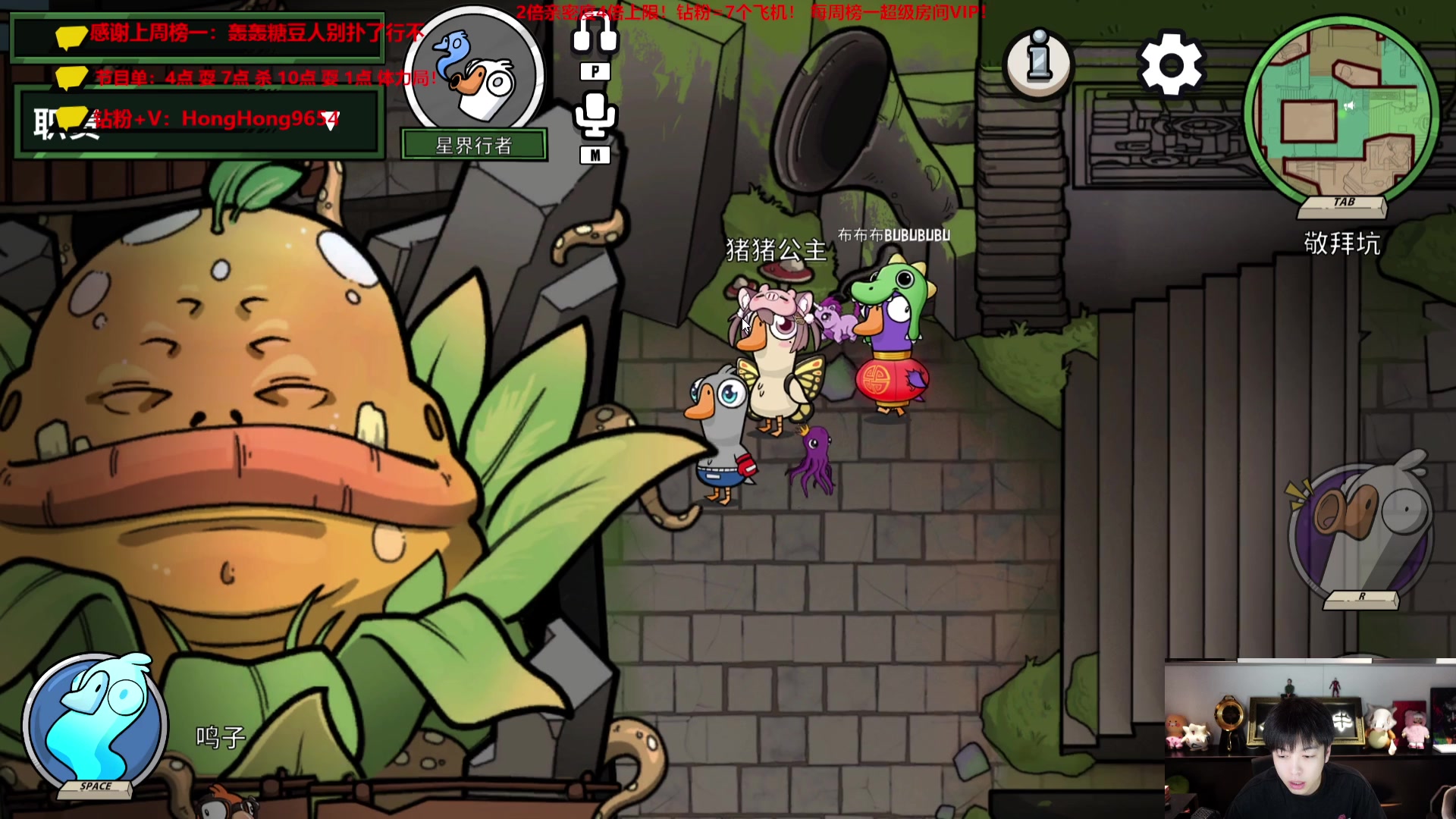This screenshot has width=1456, height=819.
Task: Open the settings gear
Action: (x=1171, y=65)
